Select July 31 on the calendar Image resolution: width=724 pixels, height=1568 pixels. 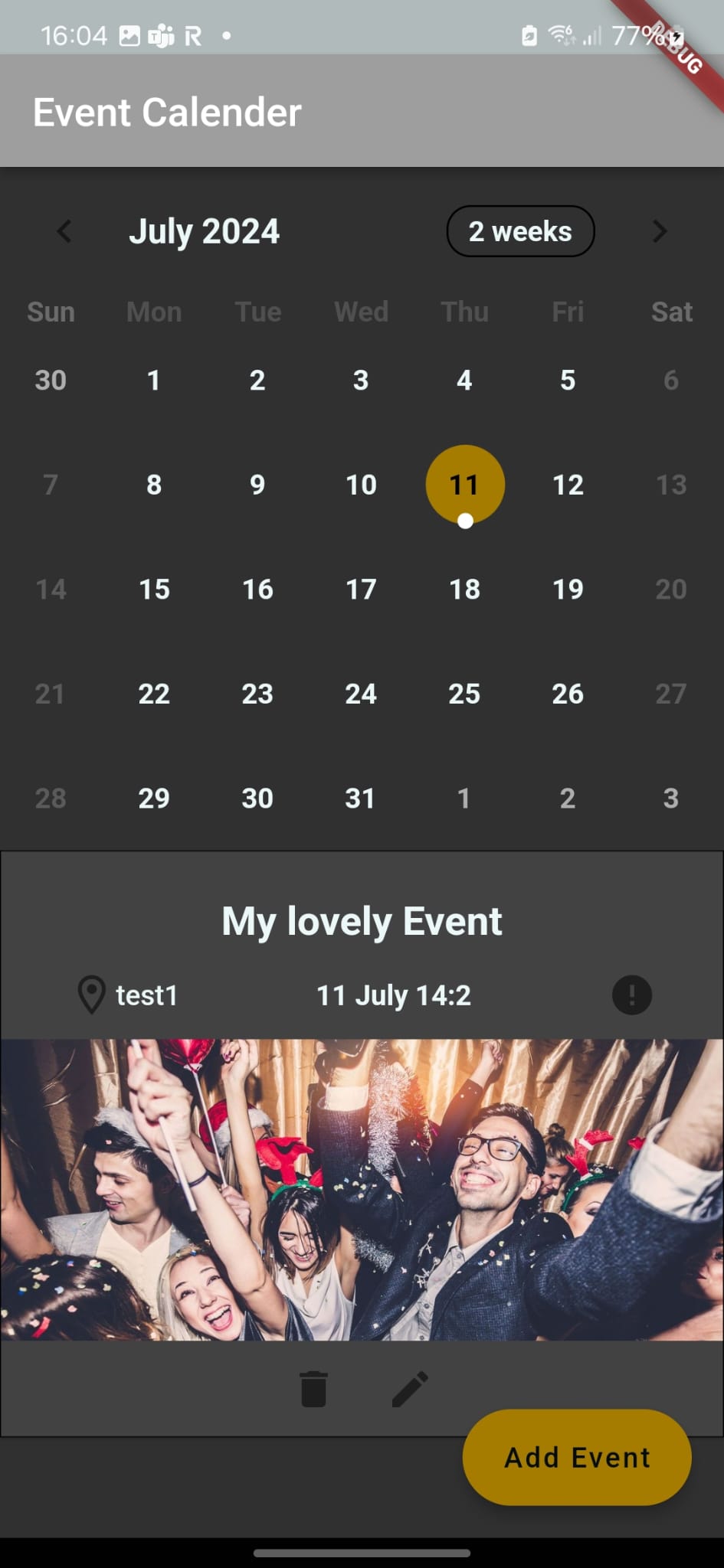pos(361,799)
